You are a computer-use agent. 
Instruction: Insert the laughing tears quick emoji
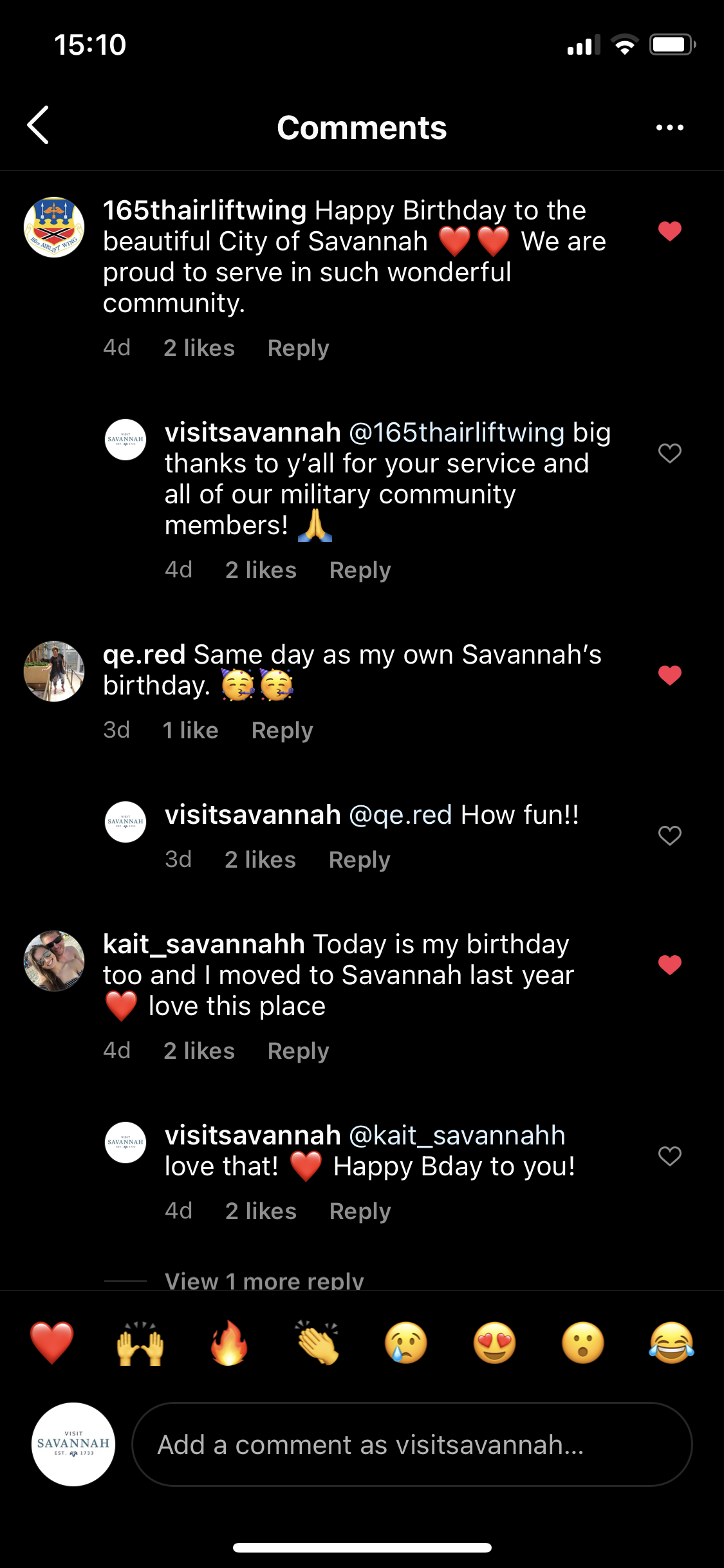click(x=671, y=1343)
